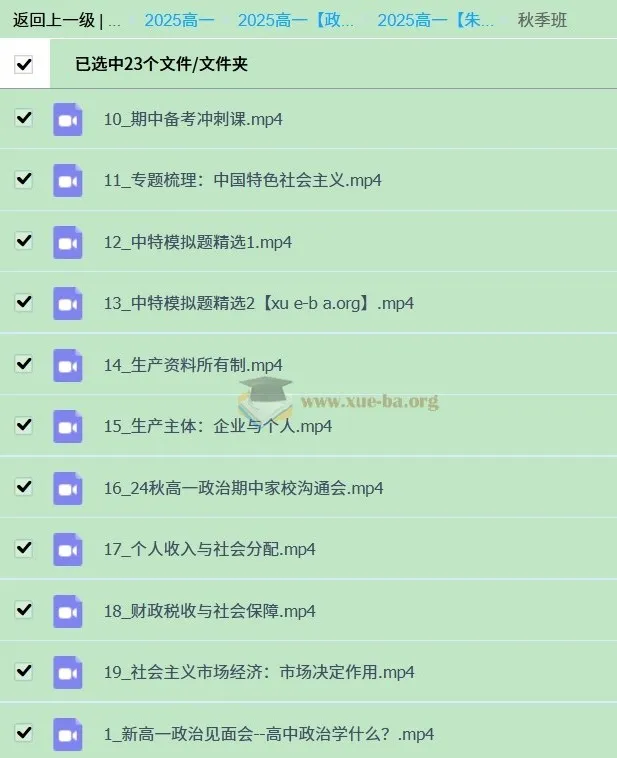Image resolution: width=617 pixels, height=758 pixels.
Task: Open 17_个人收入与社会分配.mp4
Action: pyautogui.click(x=209, y=549)
